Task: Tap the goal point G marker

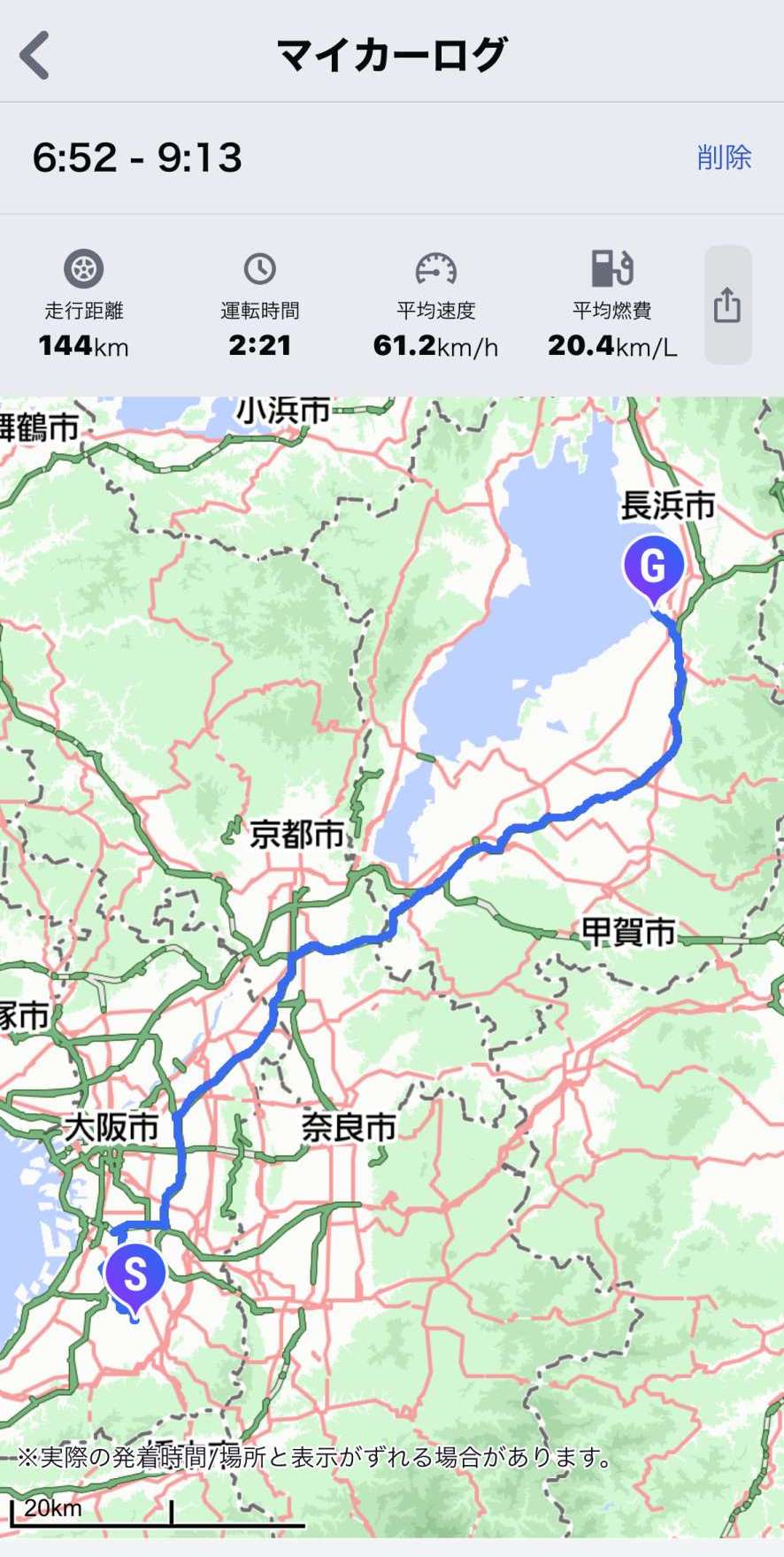Action: [x=653, y=567]
